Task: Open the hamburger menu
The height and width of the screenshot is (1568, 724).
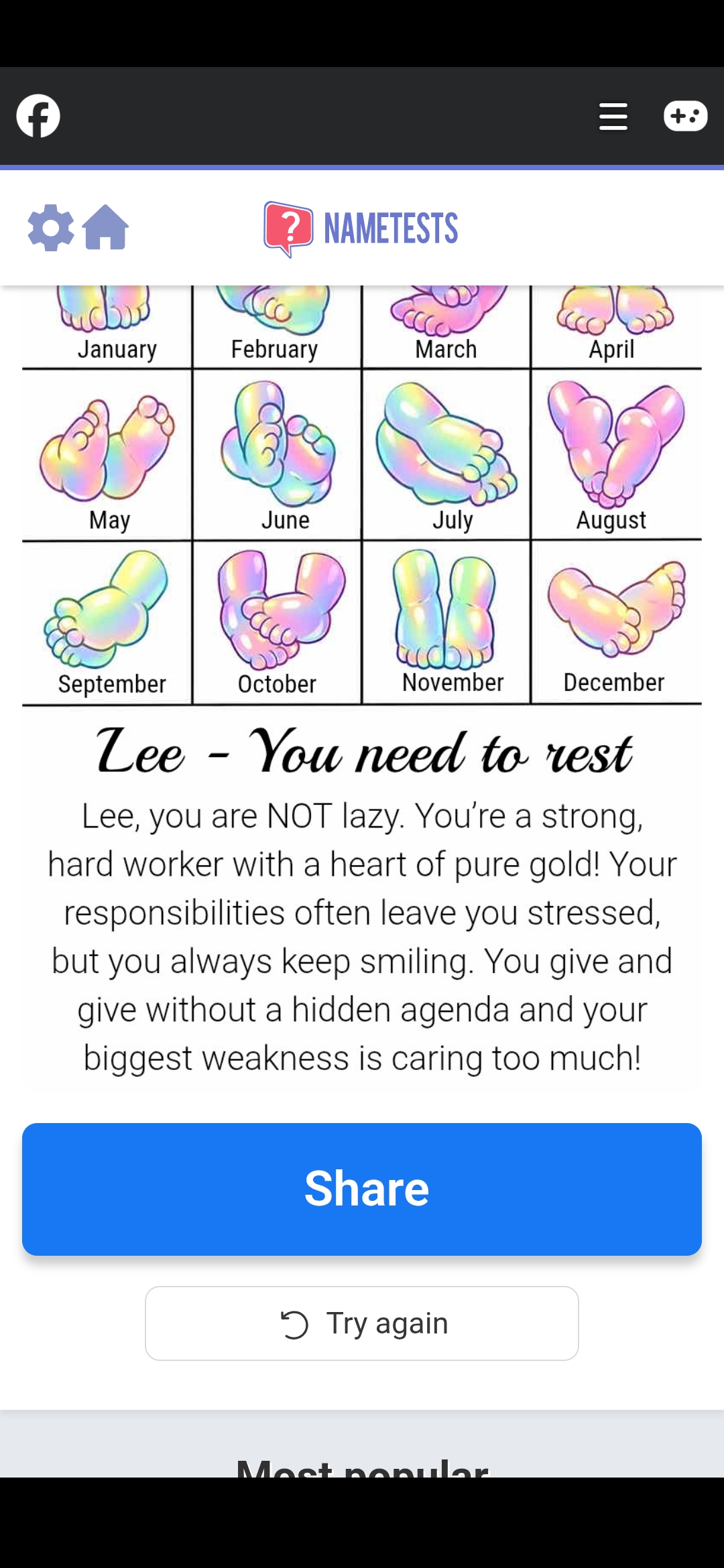Action: point(613,117)
